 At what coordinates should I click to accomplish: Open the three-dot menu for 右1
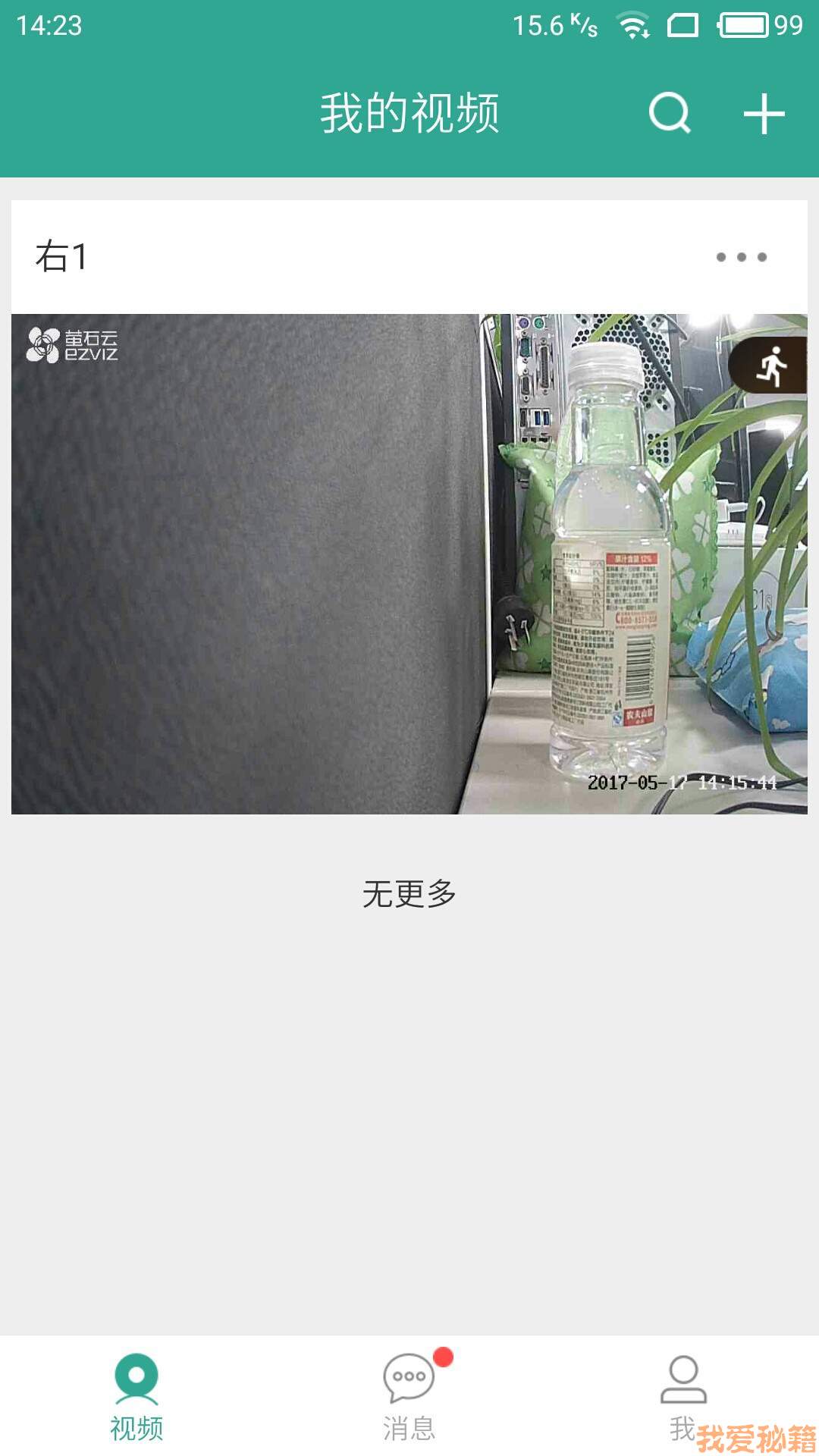pyautogui.click(x=741, y=257)
